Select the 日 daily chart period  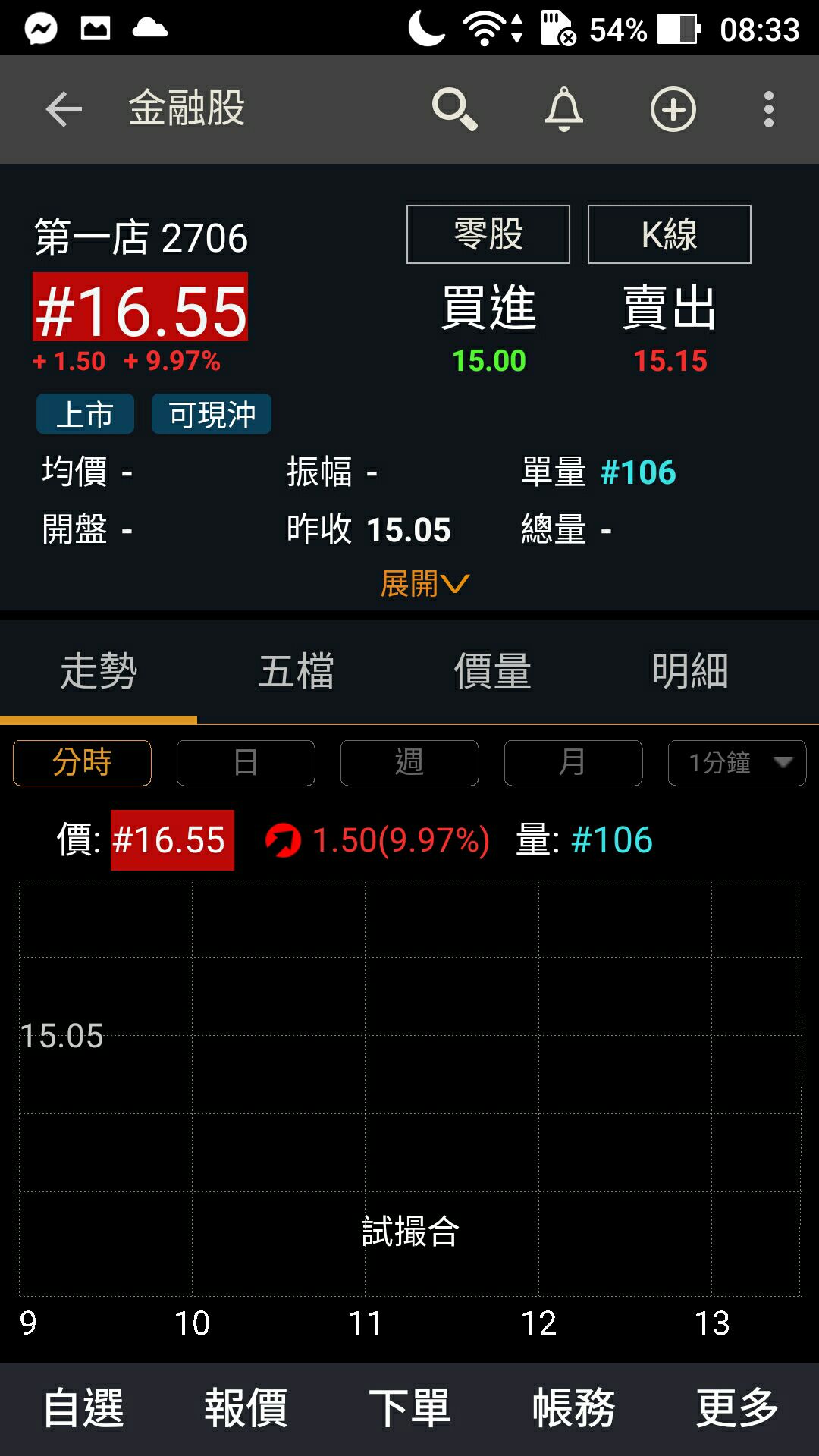[x=246, y=763]
